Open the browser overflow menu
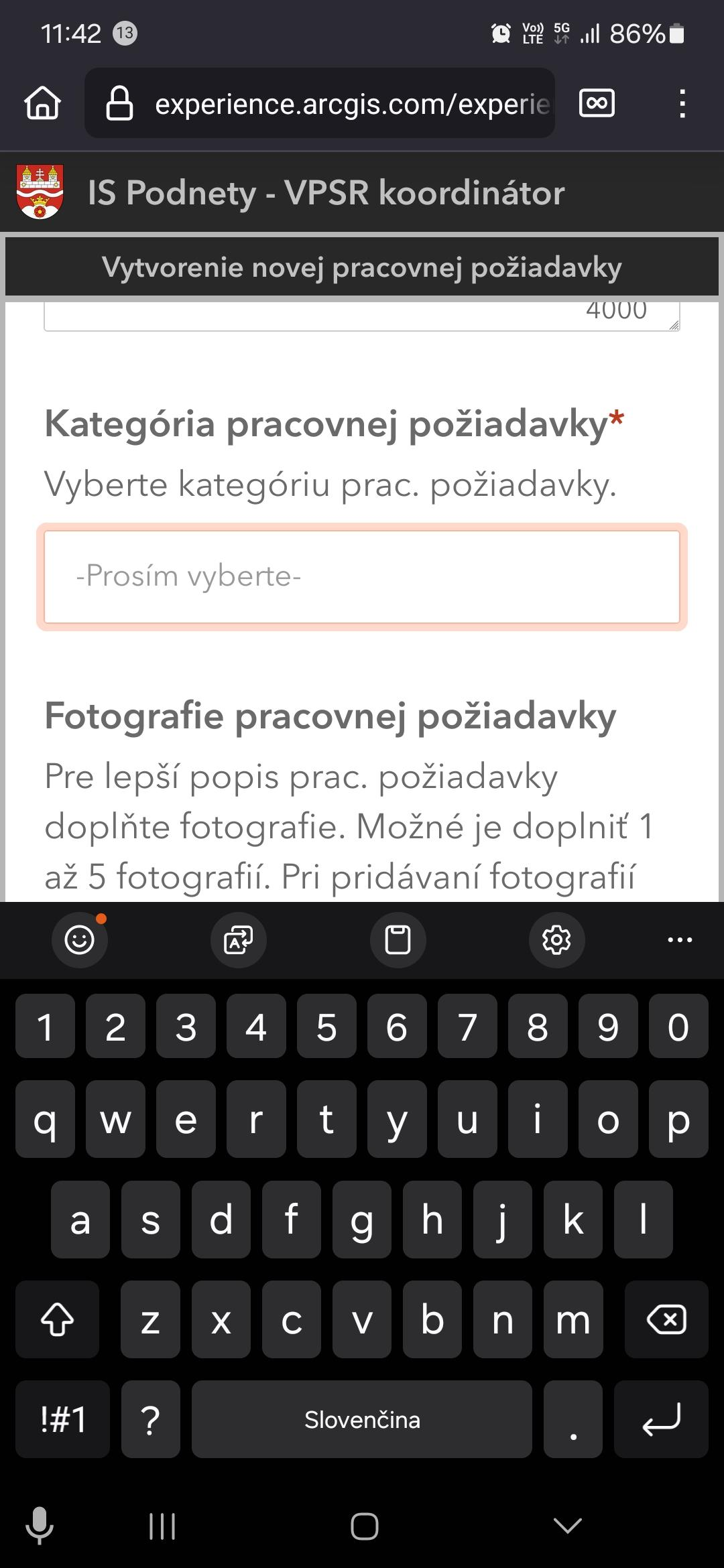 [x=682, y=104]
